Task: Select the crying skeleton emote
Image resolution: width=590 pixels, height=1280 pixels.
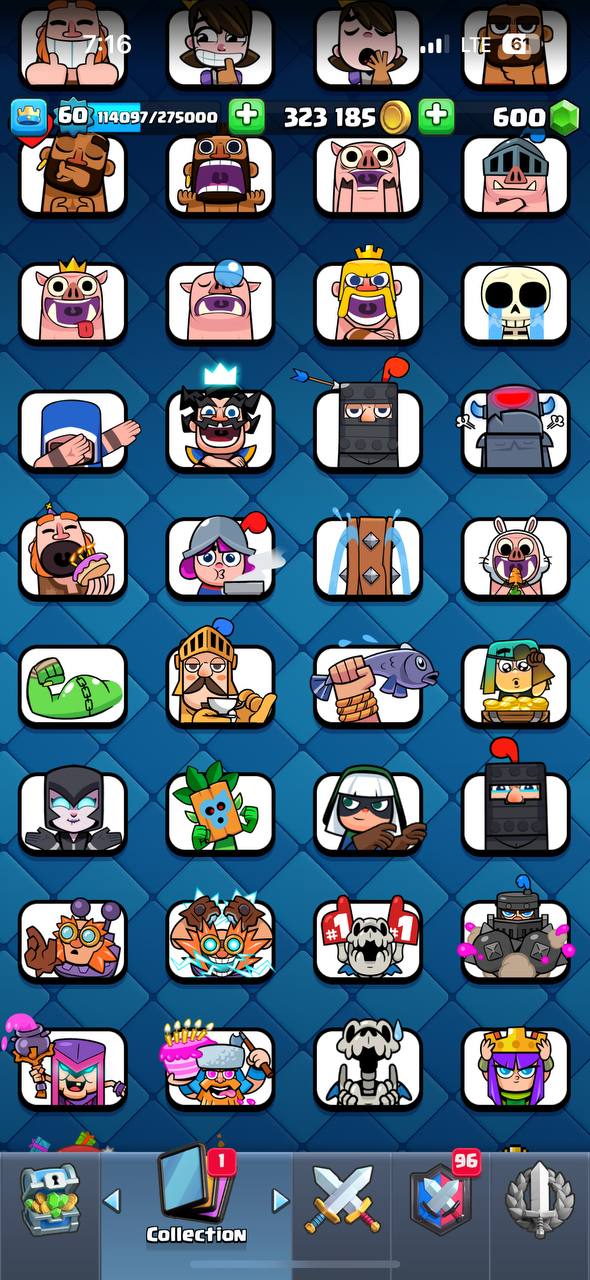Action: pos(516,302)
